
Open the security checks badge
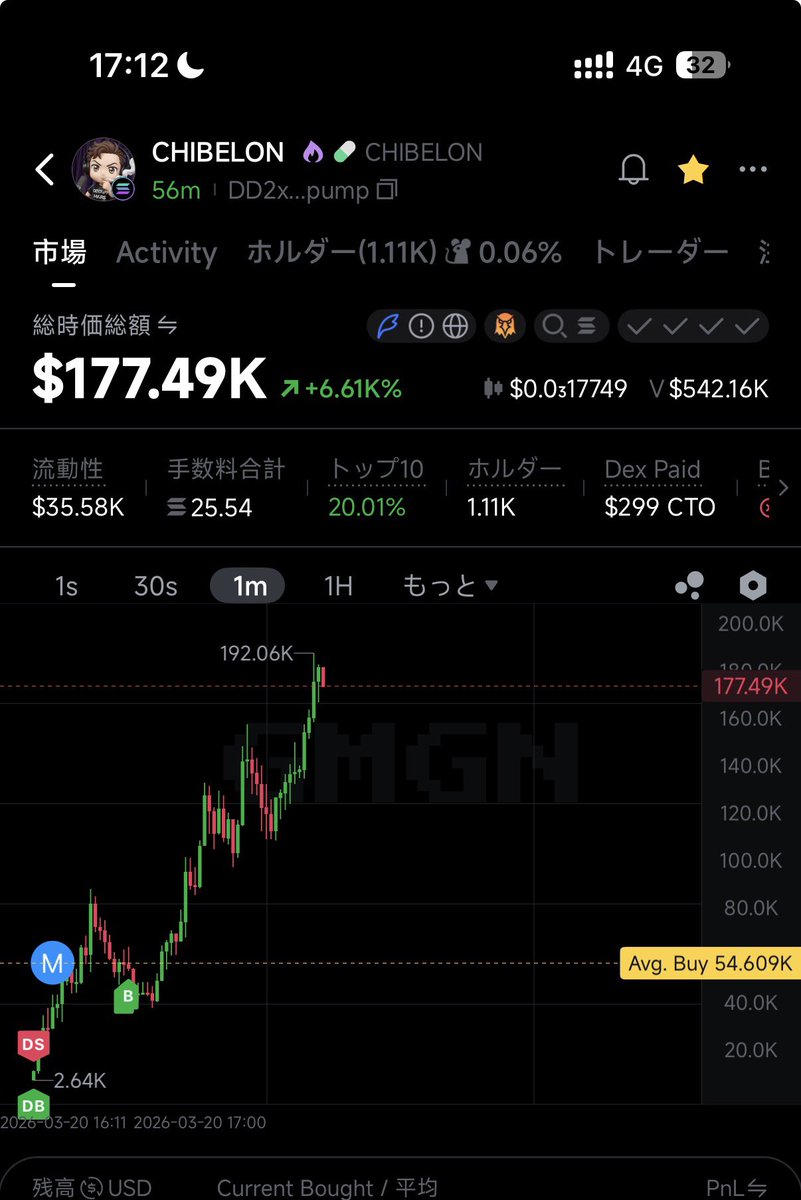pyautogui.click(x=692, y=326)
